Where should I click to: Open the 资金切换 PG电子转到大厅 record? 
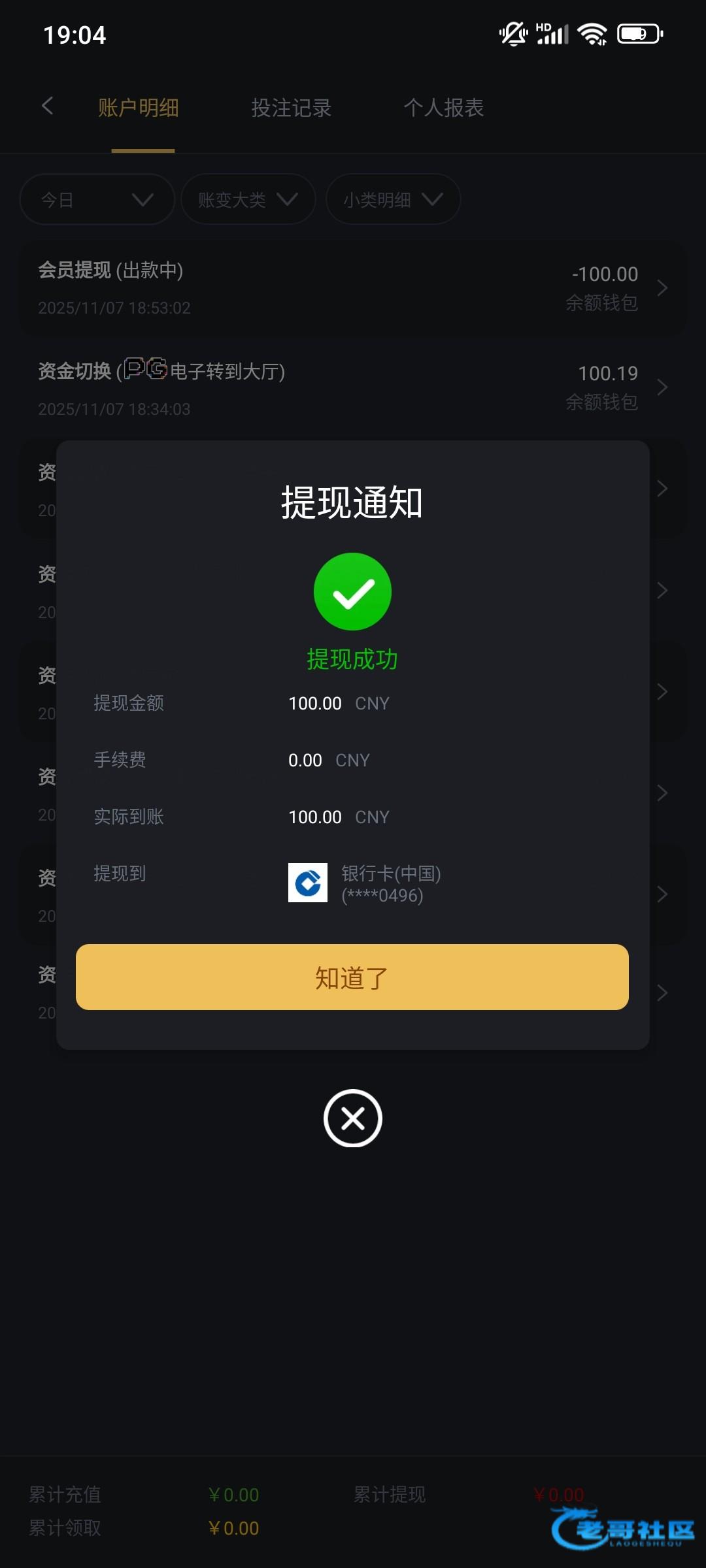[353, 388]
